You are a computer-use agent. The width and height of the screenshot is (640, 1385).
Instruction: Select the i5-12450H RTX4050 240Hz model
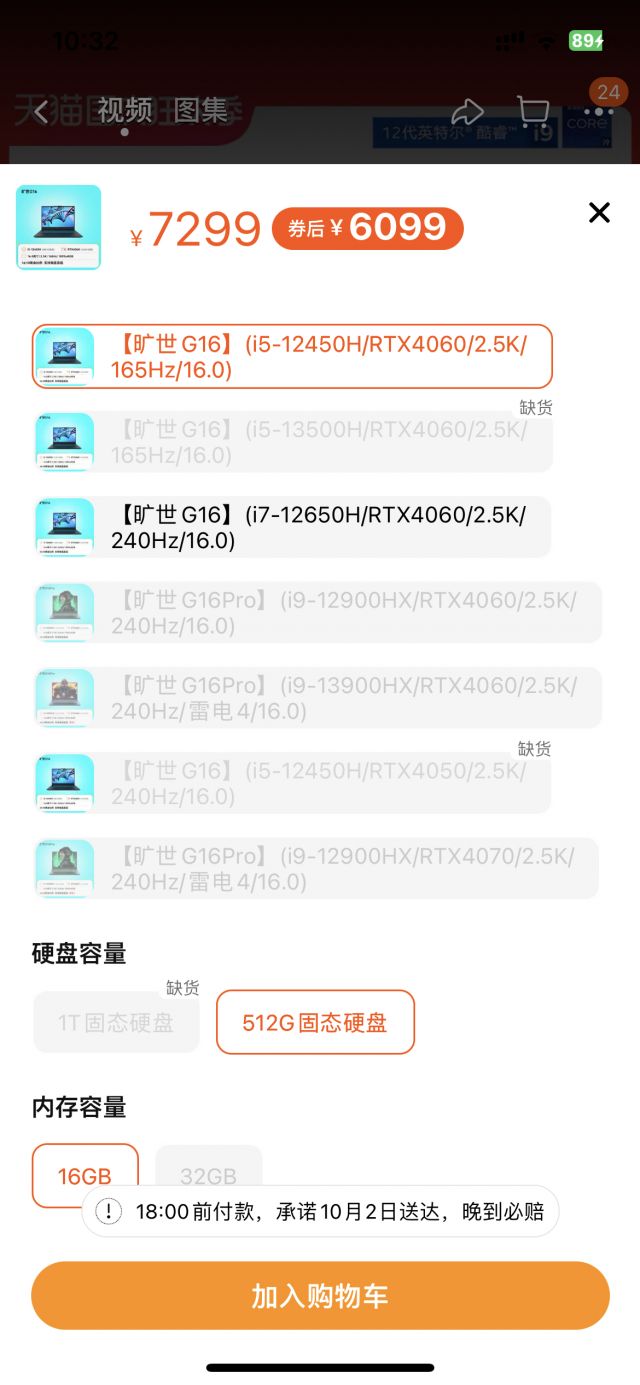click(x=292, y=783)
